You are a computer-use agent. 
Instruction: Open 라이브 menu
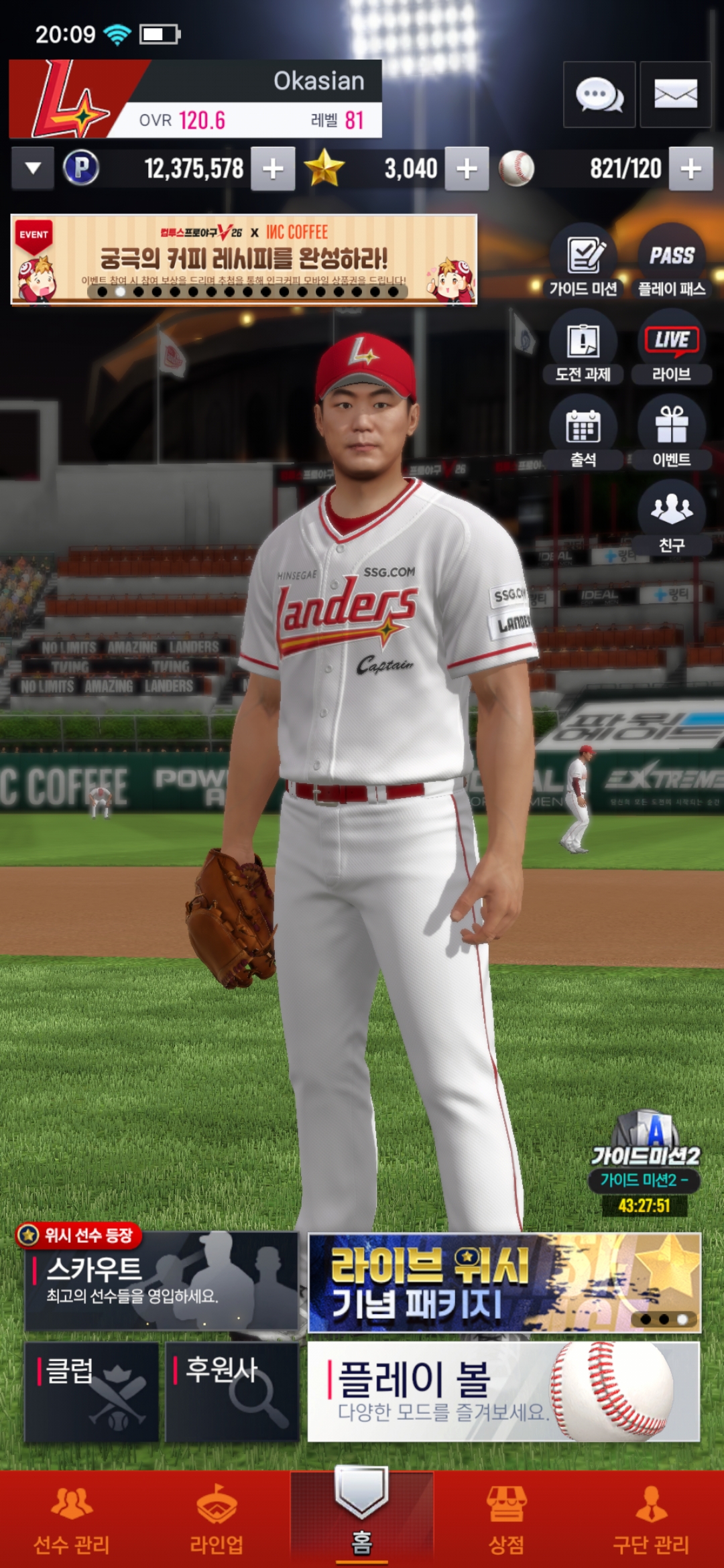(672, 347)
